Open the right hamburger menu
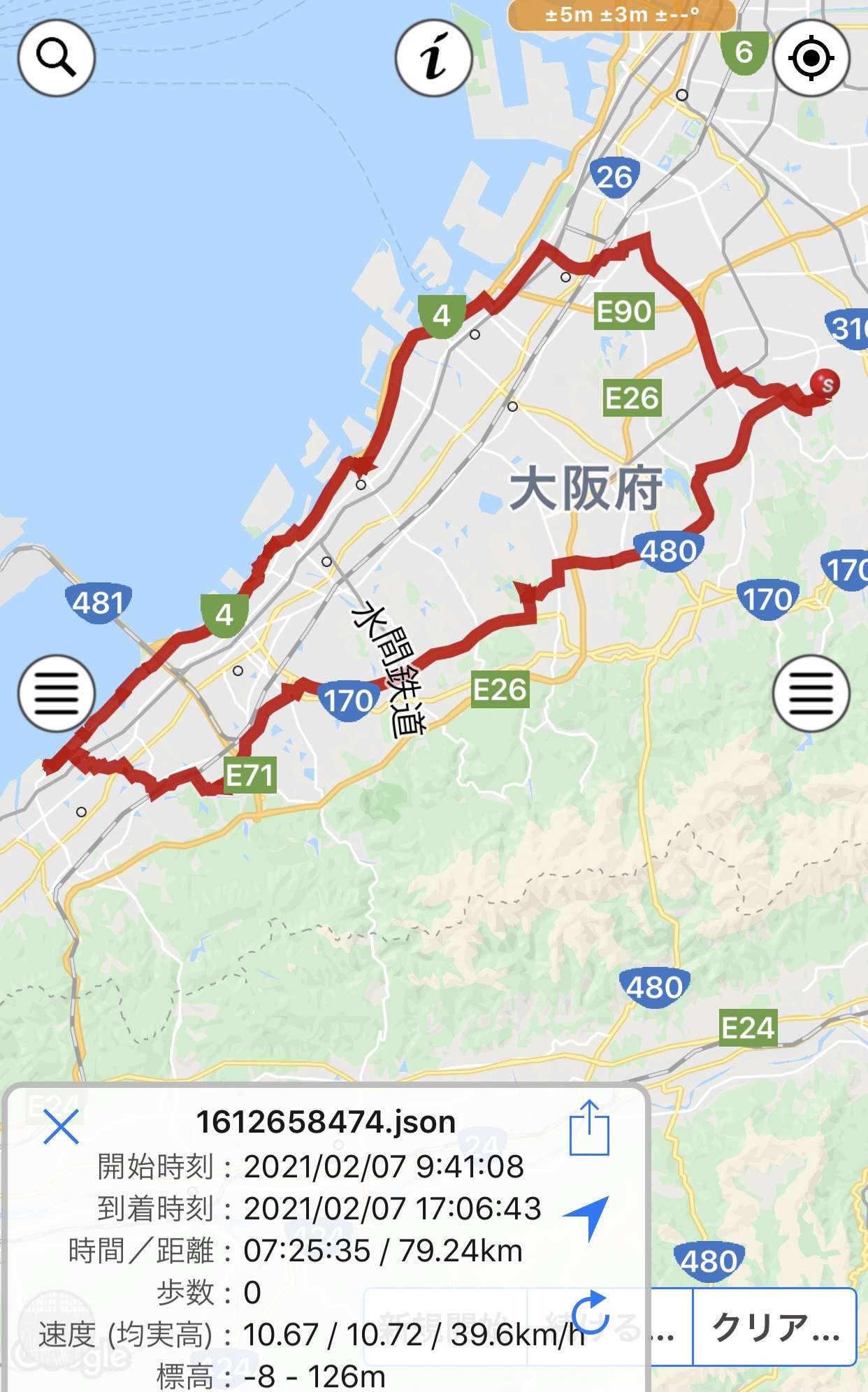This screenshot has width=868, height=1392. point(811,693)
